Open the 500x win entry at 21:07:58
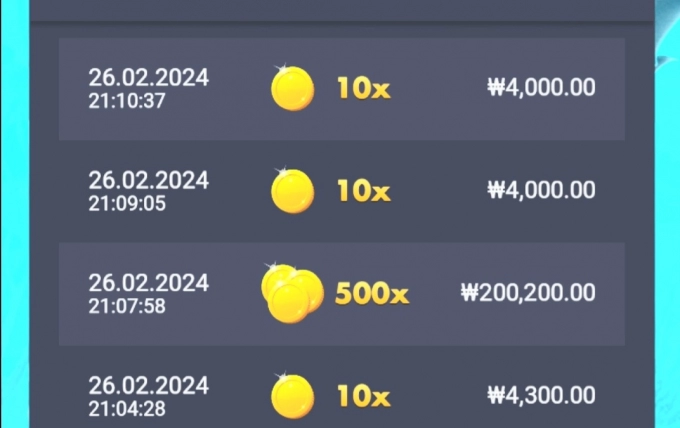Image resolution: width=680 pixels, height=428 pixels. point(341,293)
